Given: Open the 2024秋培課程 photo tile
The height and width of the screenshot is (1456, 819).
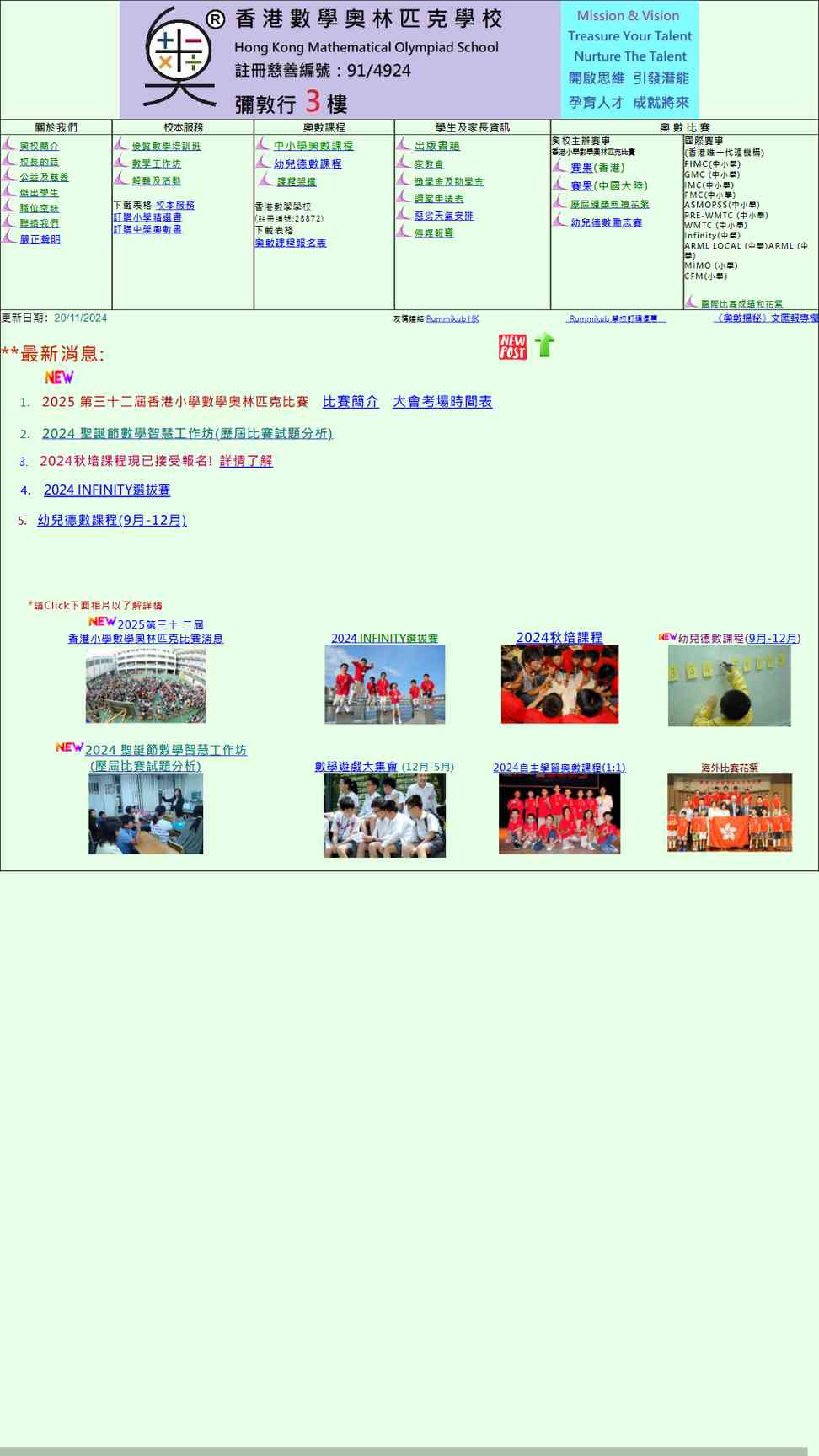Looking at the screenshot, I should point(559,684).
